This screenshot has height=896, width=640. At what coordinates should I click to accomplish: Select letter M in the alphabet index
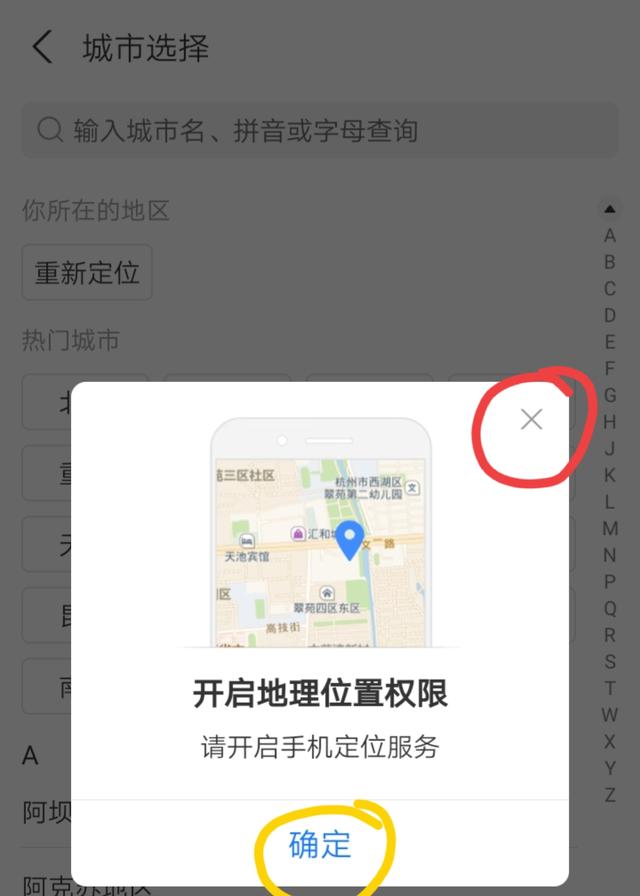609,528
